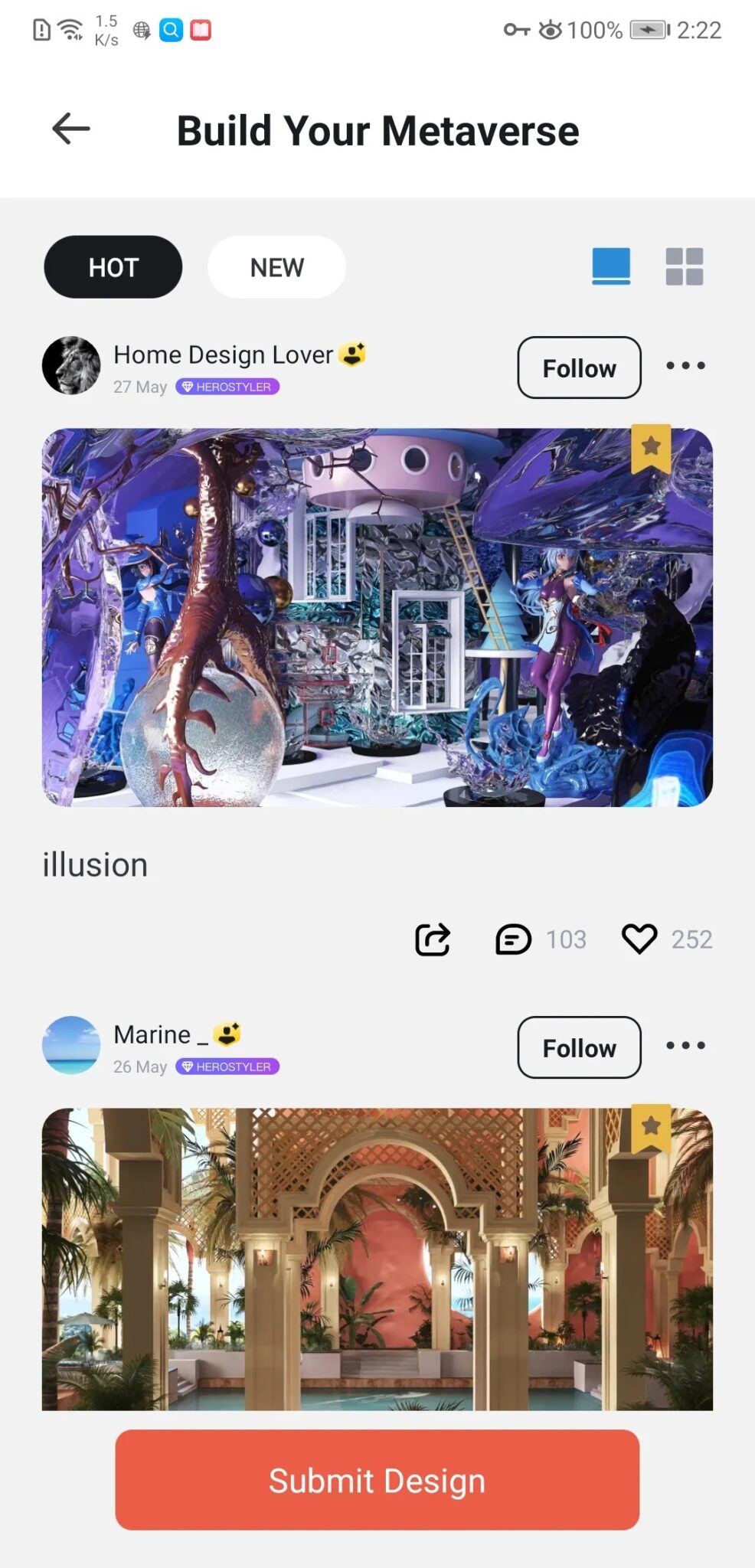Open Marine _'s courtyard design image

(x=377, y=1259)
